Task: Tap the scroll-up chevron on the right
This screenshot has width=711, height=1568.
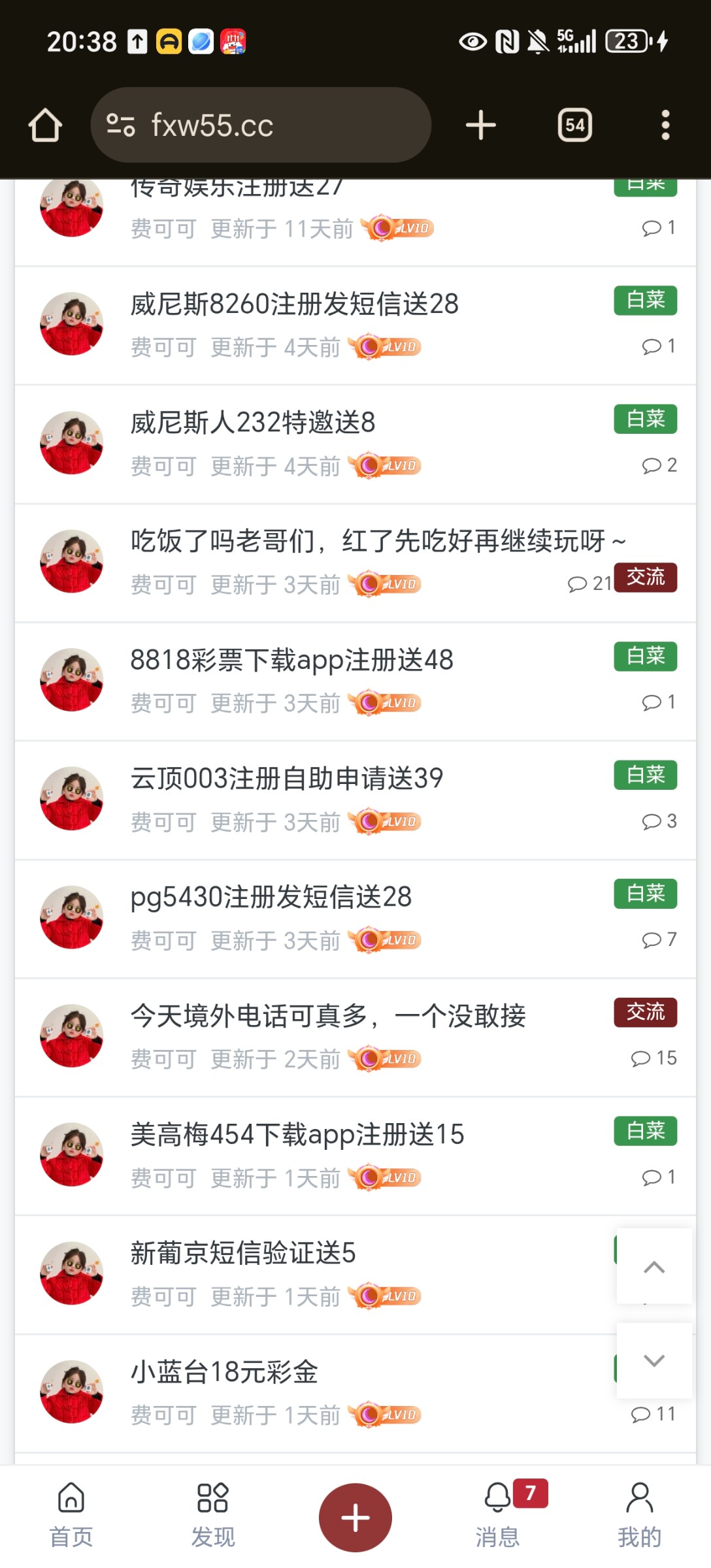Action: point(653,1266)
